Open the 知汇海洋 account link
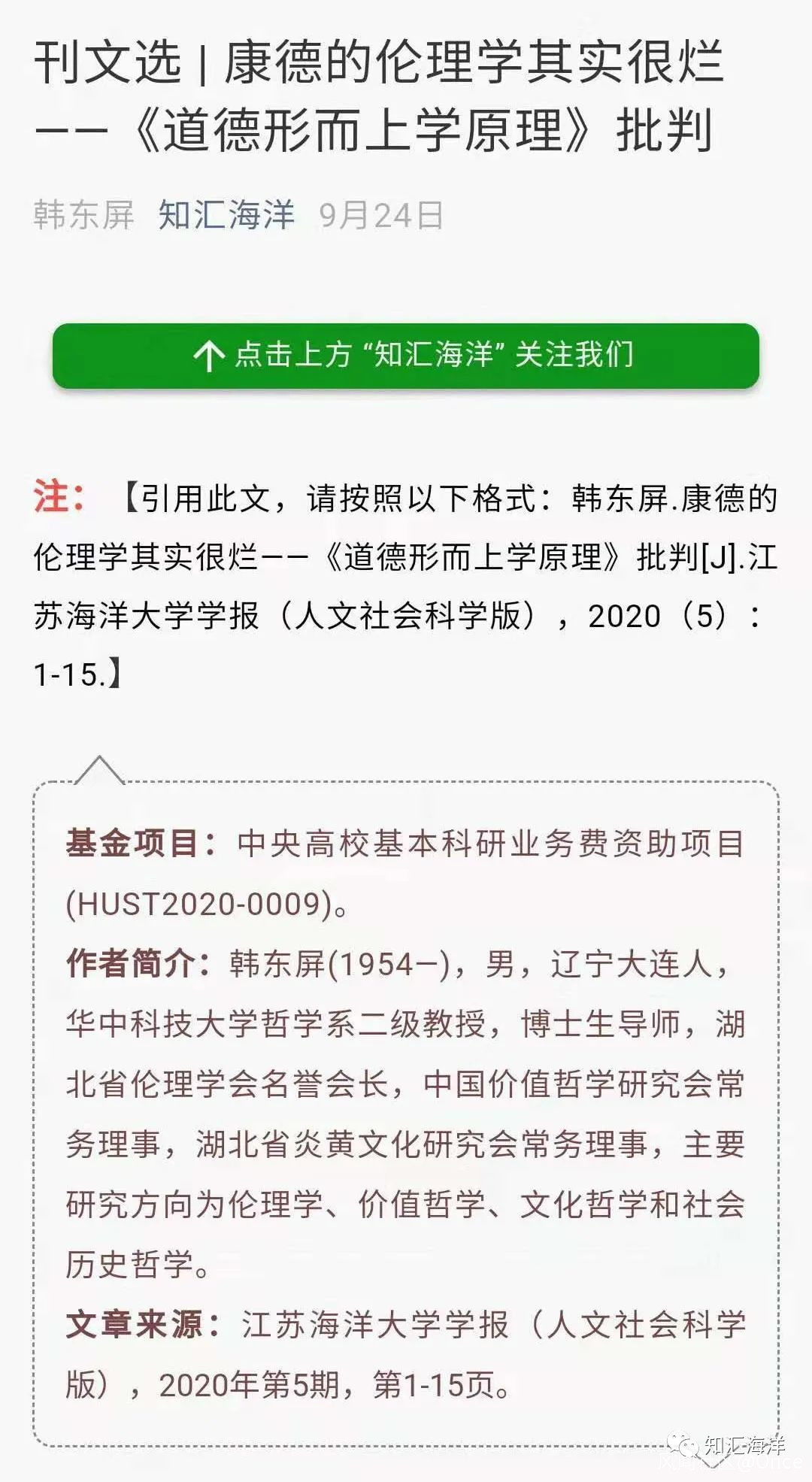The width and height of the screenshot is (812, 1482). point(226,216)
